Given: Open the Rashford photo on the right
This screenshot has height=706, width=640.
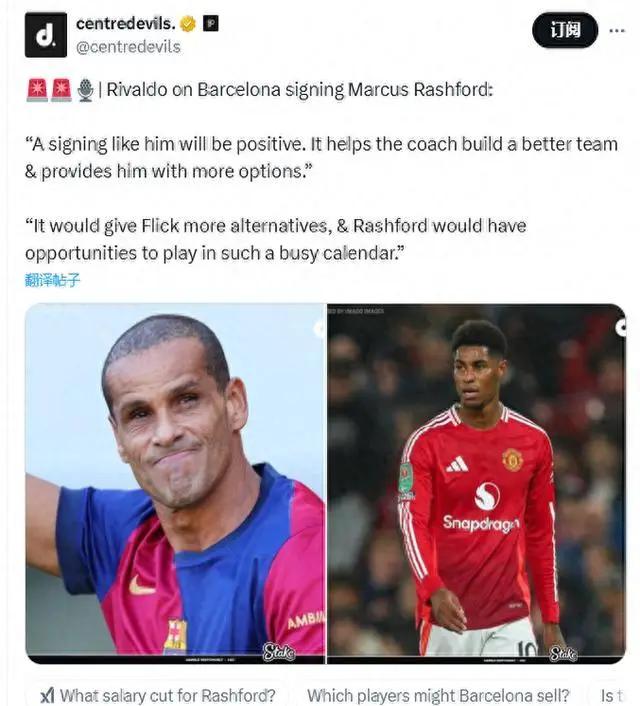Looking at the screenshot, I should 476,483.
